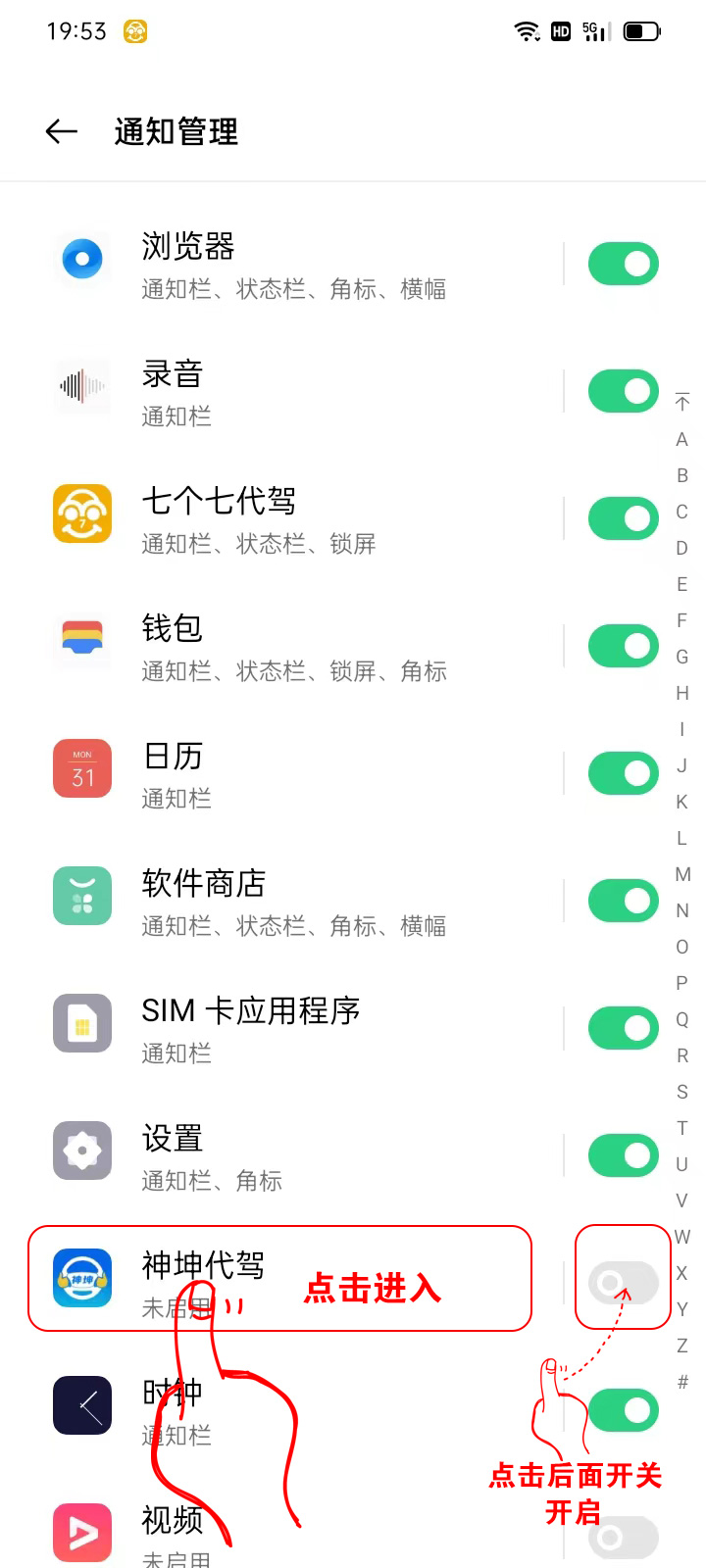Jump to letter M in the index
This screenshot has height=1568, width=706.
point(682,874)
